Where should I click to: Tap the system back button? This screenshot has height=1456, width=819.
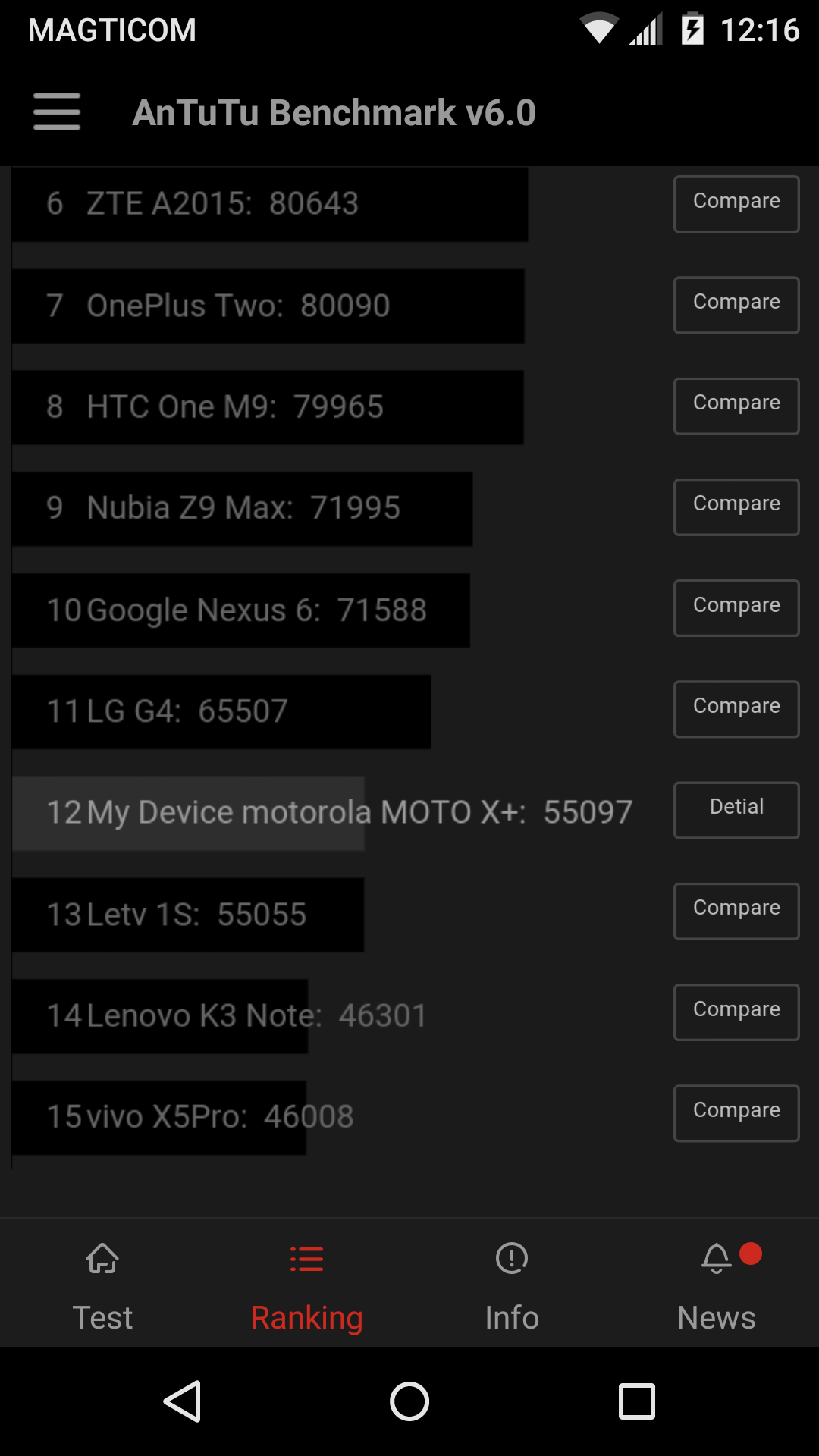coord(182,1401)
